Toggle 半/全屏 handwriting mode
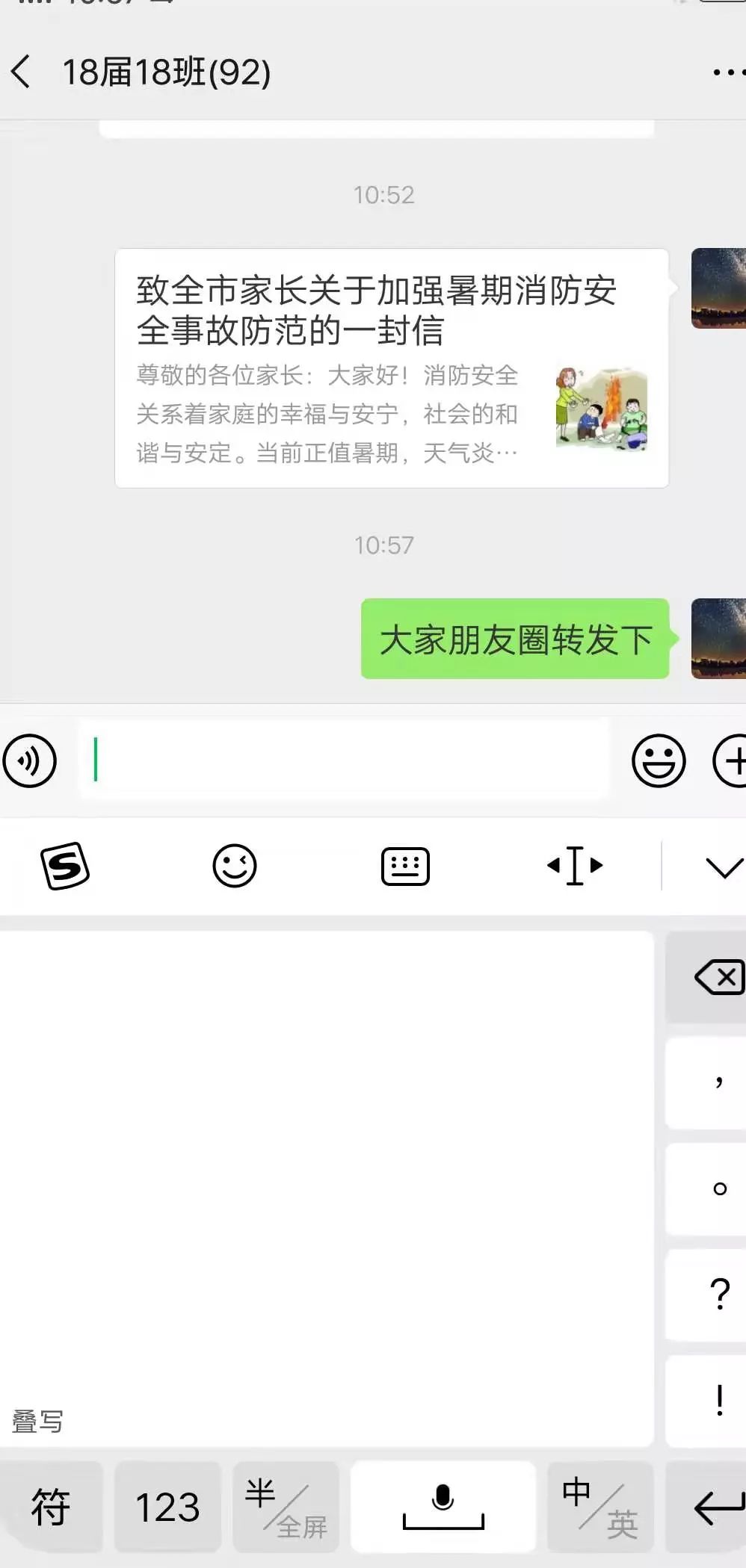Screen dimensions: 746x1568 point(286,1507)
